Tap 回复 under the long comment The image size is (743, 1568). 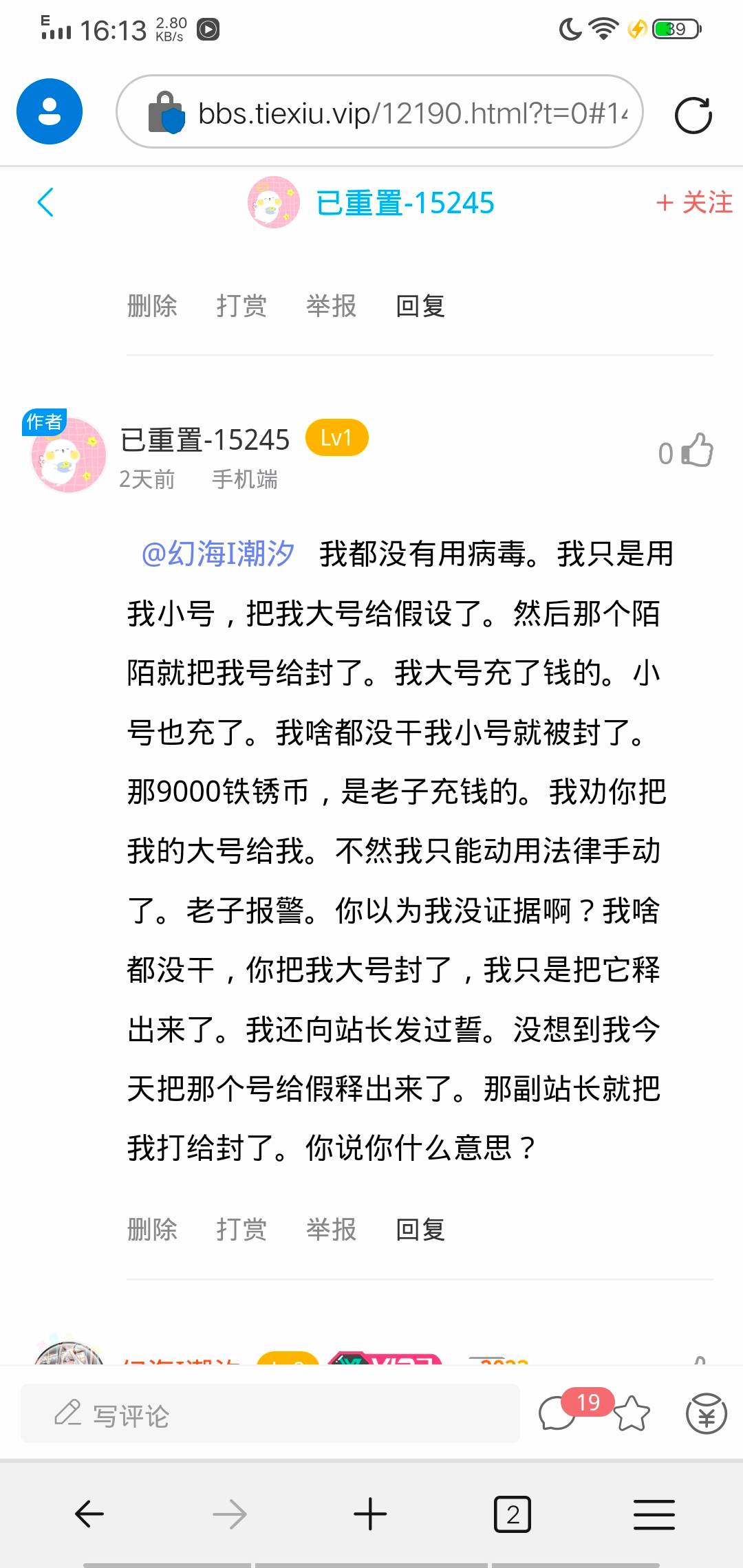pos(420,1229)
